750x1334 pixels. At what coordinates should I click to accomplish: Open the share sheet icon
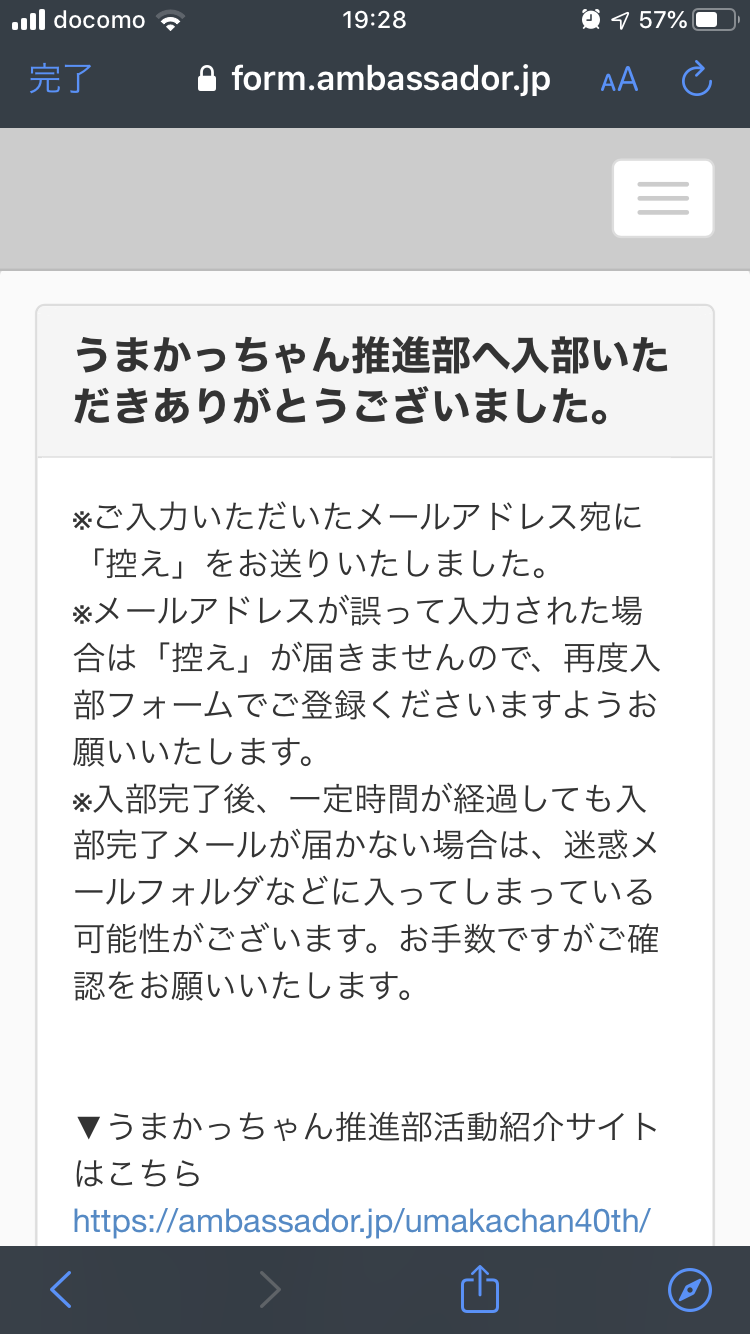point(479,1288)
